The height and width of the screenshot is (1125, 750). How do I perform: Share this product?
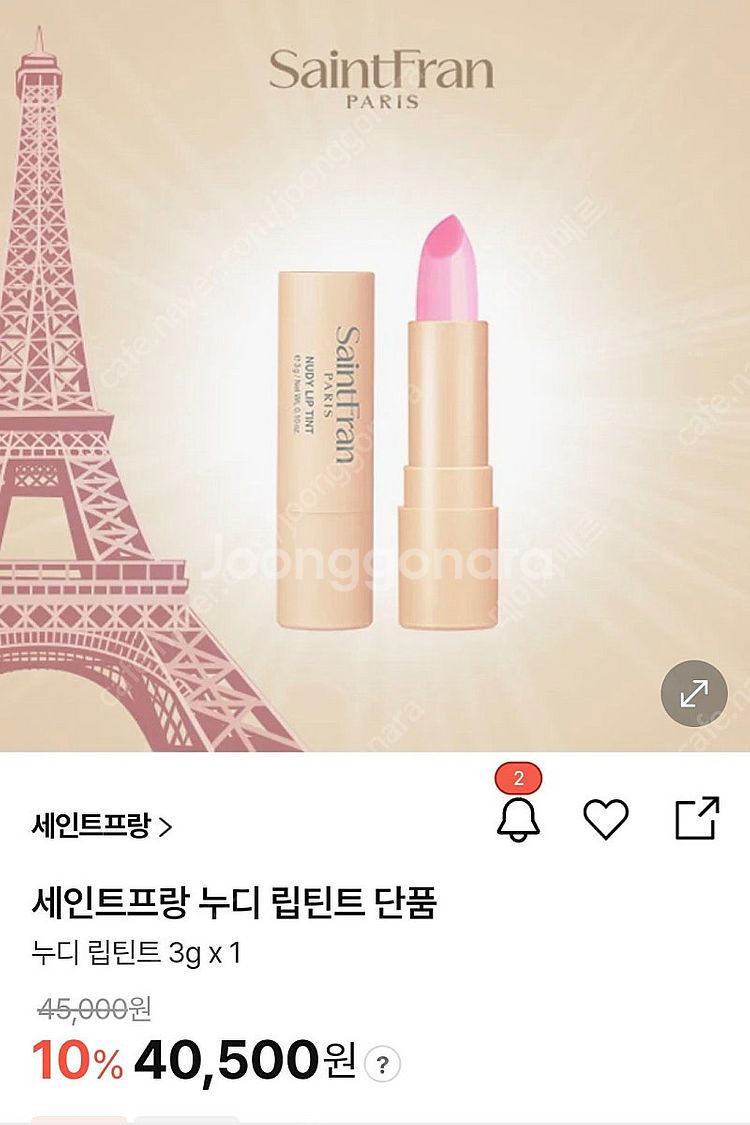coord(697,818)
